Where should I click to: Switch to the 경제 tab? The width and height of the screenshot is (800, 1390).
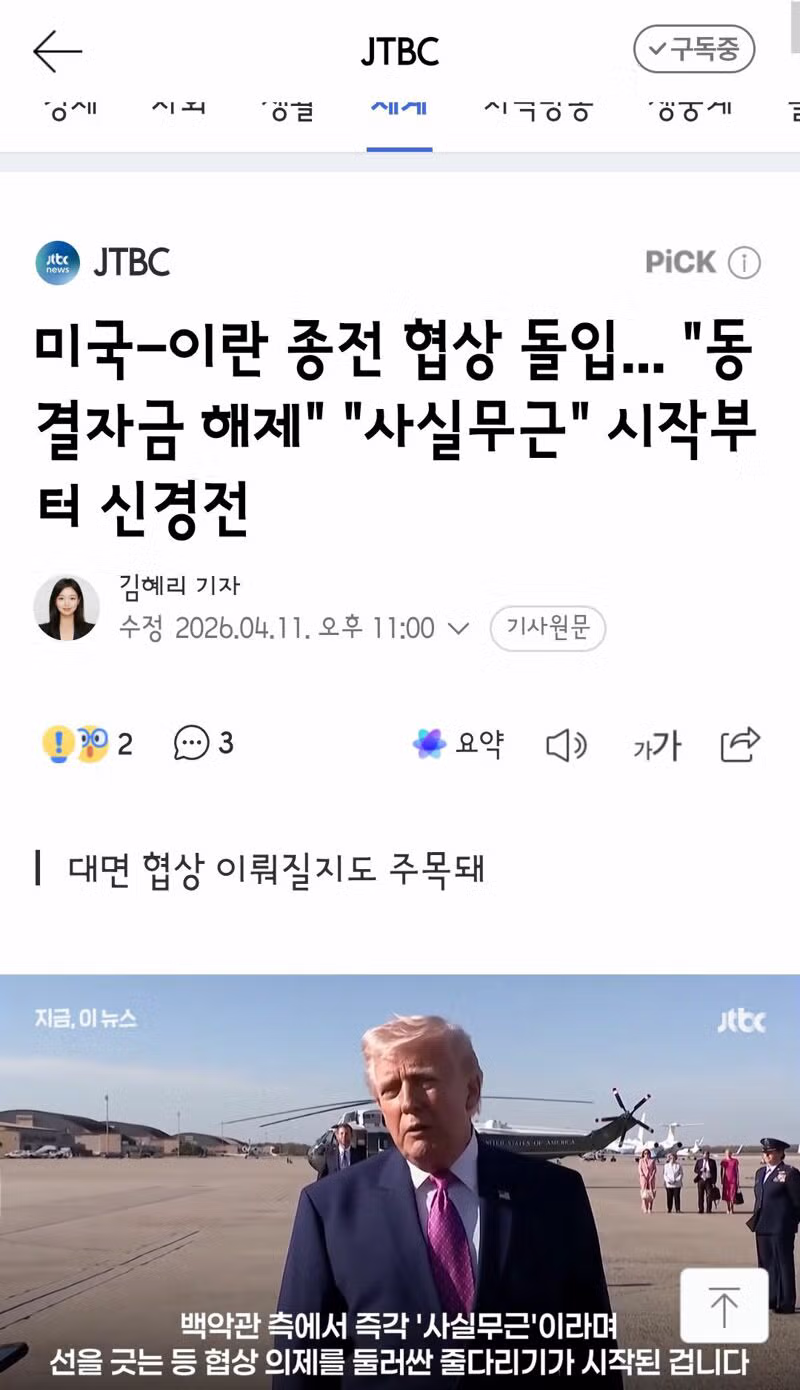click(x=70, y=108)
